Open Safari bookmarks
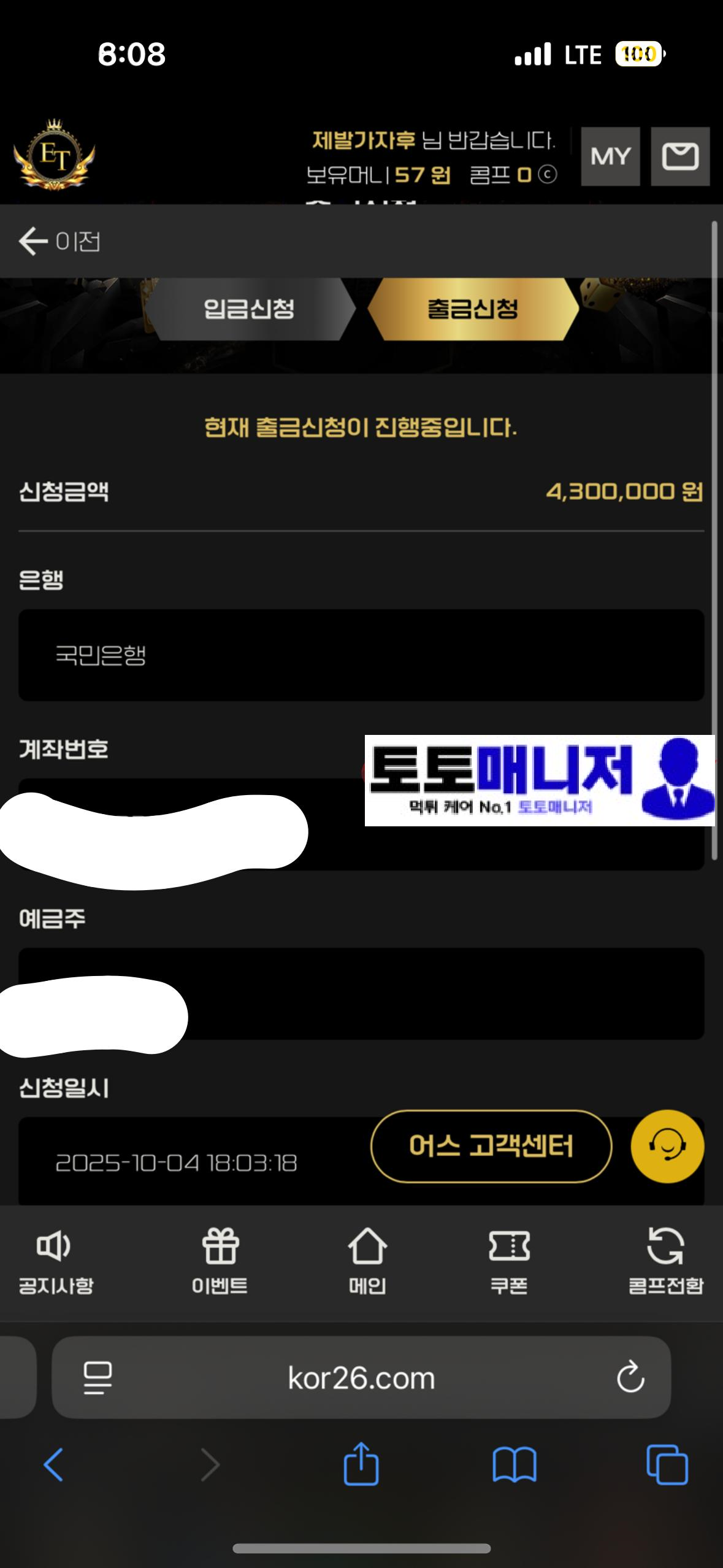 pyautogui.click(x=514, y=1464)
